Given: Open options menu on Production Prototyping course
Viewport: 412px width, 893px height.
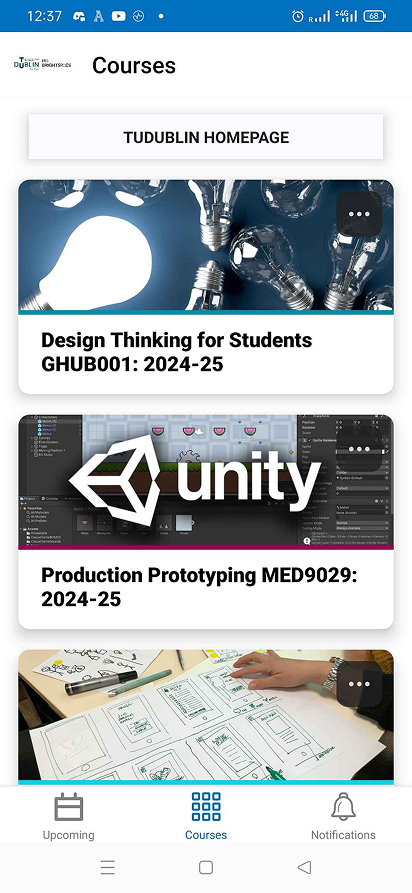Looking at the screenshot, I should coord(359,449).
